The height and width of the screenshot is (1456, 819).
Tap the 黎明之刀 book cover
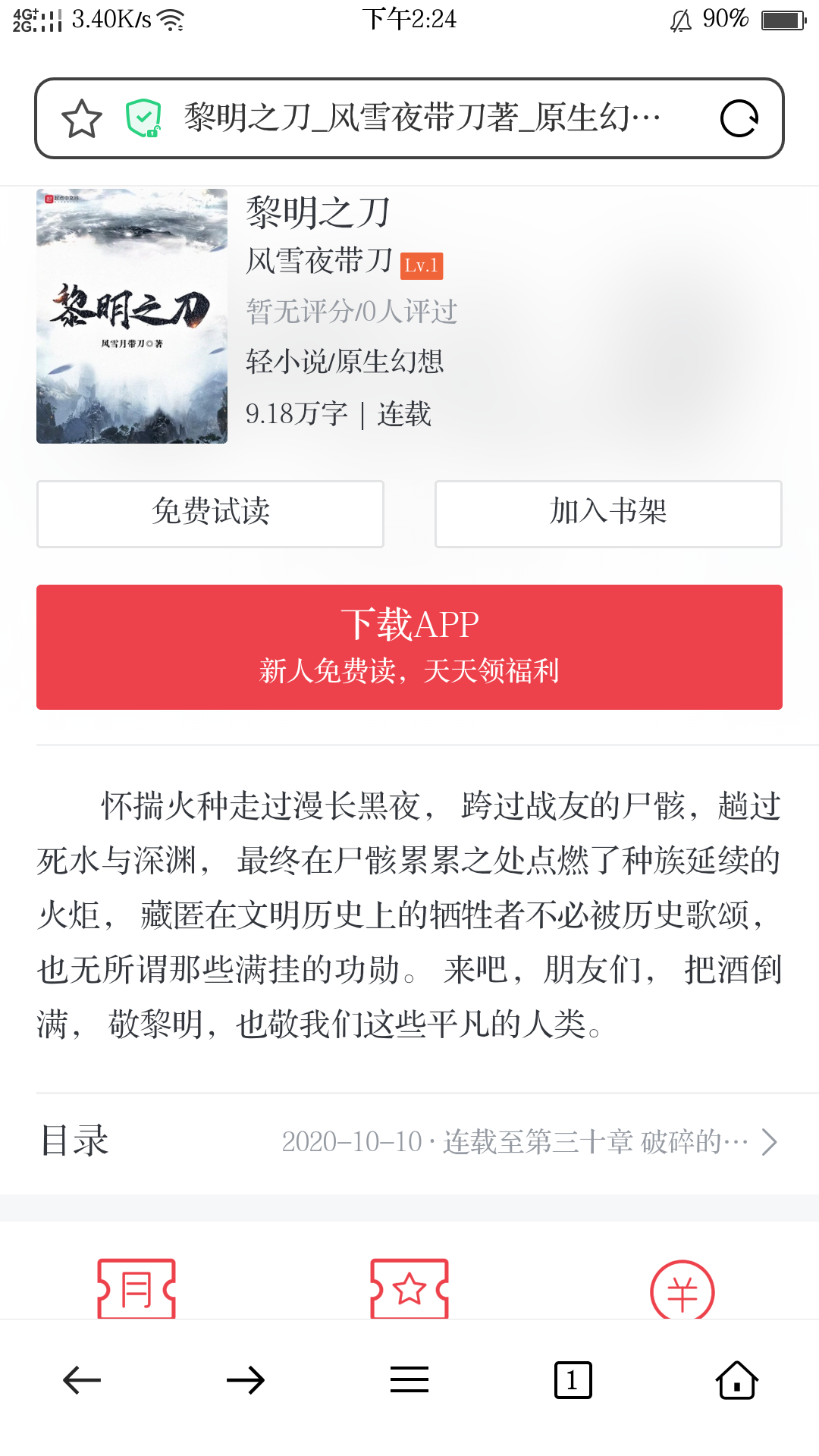point(132,316)
